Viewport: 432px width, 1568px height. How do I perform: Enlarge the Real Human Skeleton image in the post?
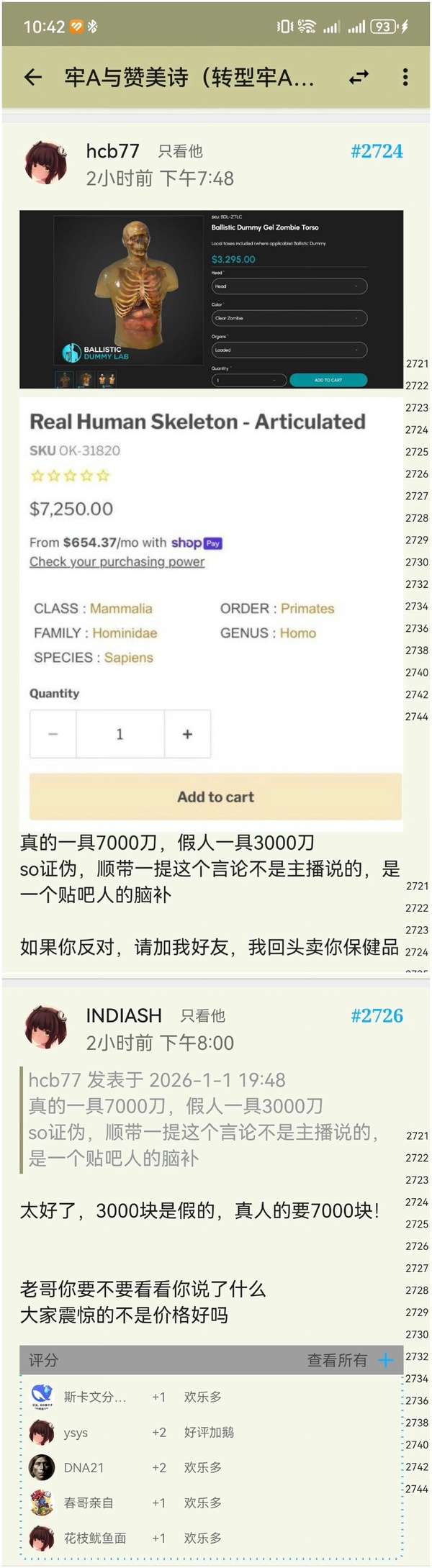pos(211,612)
